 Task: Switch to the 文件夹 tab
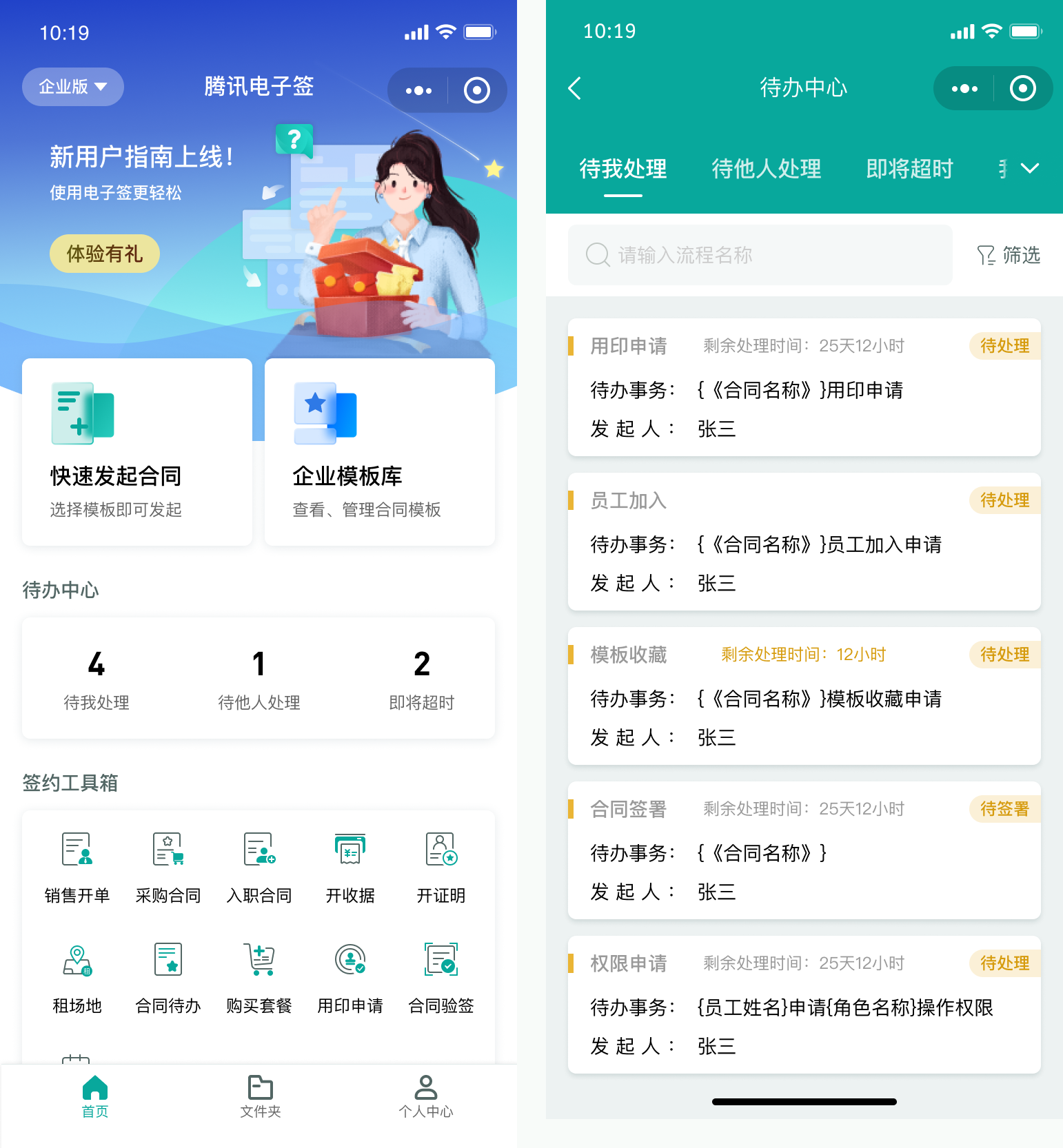[x=260, y=1096]
